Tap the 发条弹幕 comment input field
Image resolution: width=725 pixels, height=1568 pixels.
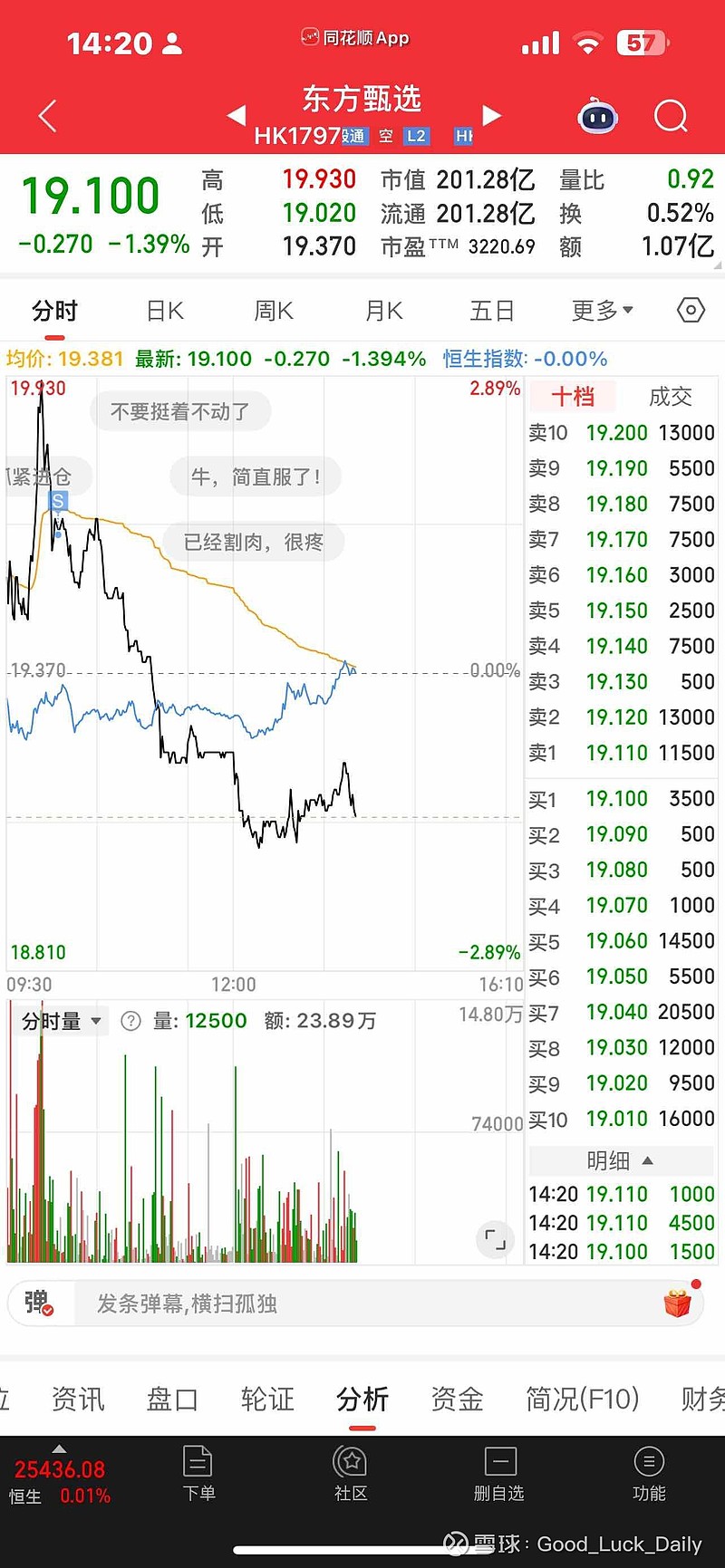coord(362,1303)
